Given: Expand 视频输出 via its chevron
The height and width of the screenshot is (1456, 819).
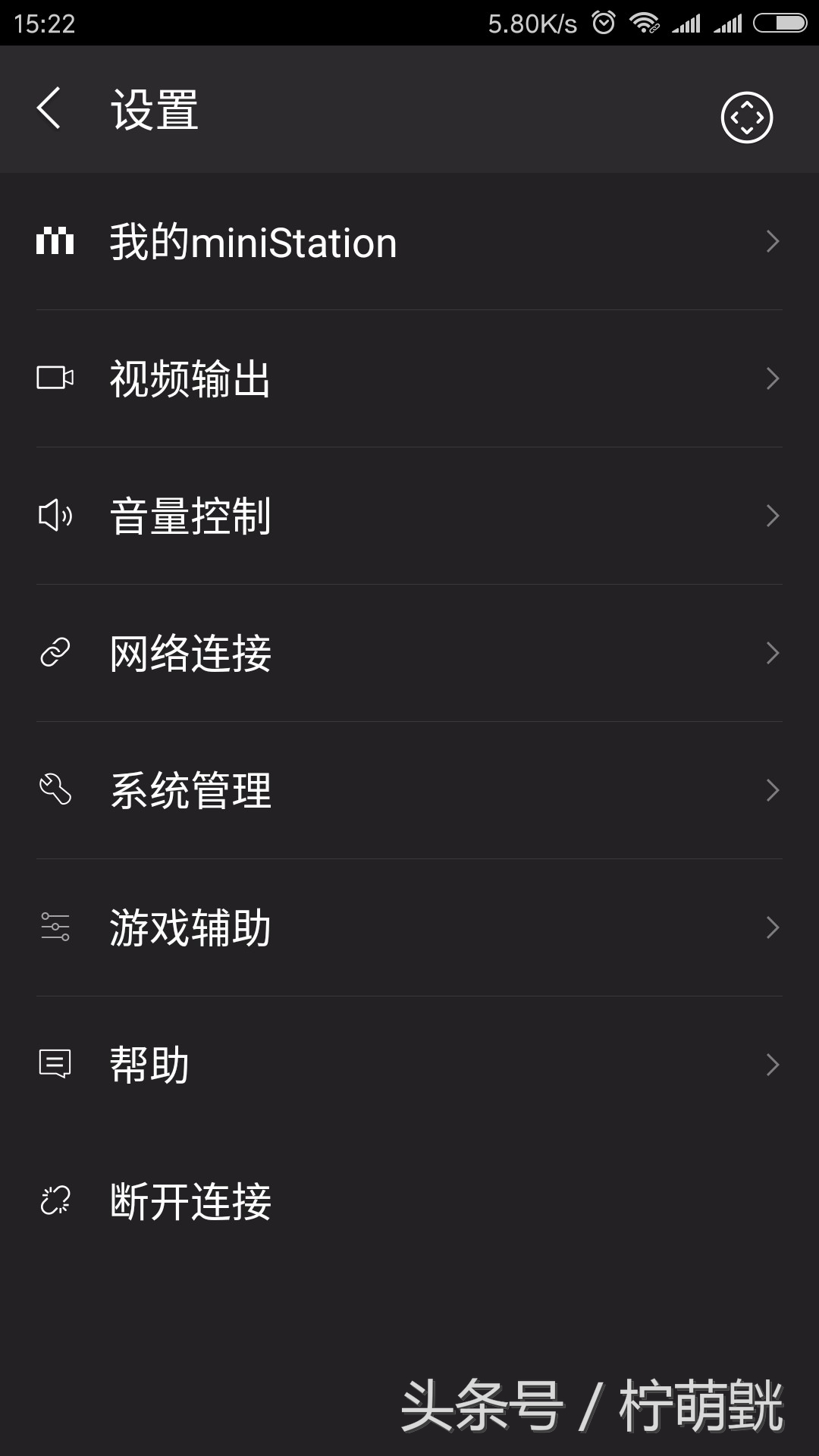Looking at the screenshot, I should coord(773,378).
